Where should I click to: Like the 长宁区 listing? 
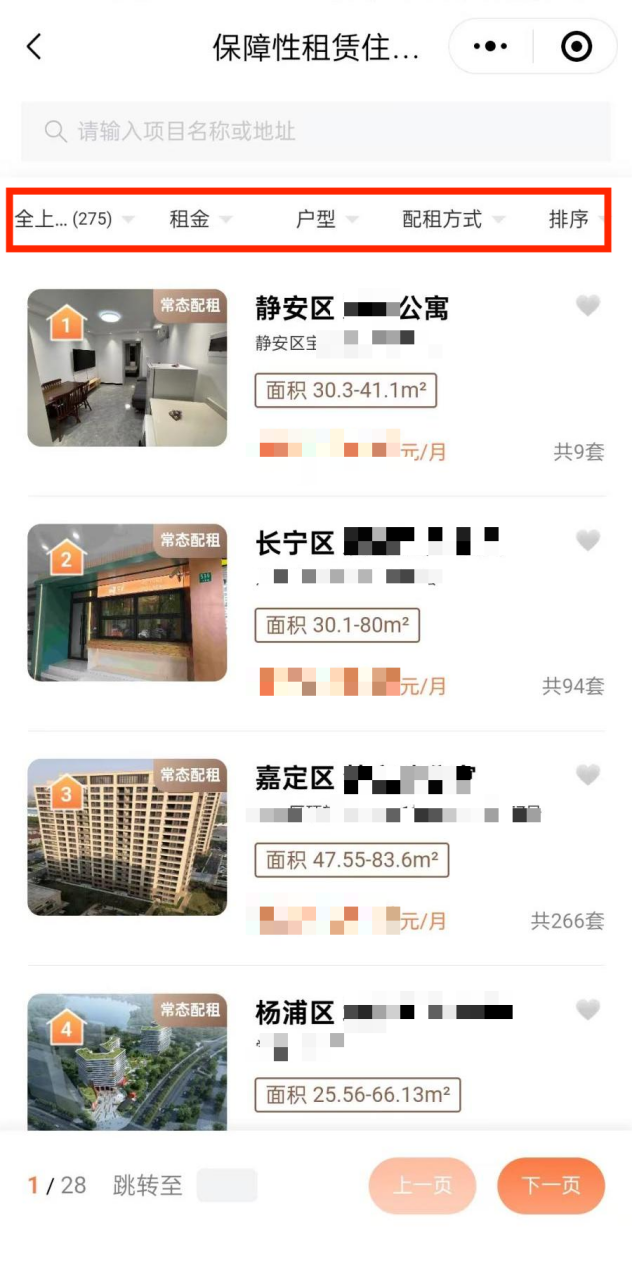pyautogui.click(x=588, y=541)
